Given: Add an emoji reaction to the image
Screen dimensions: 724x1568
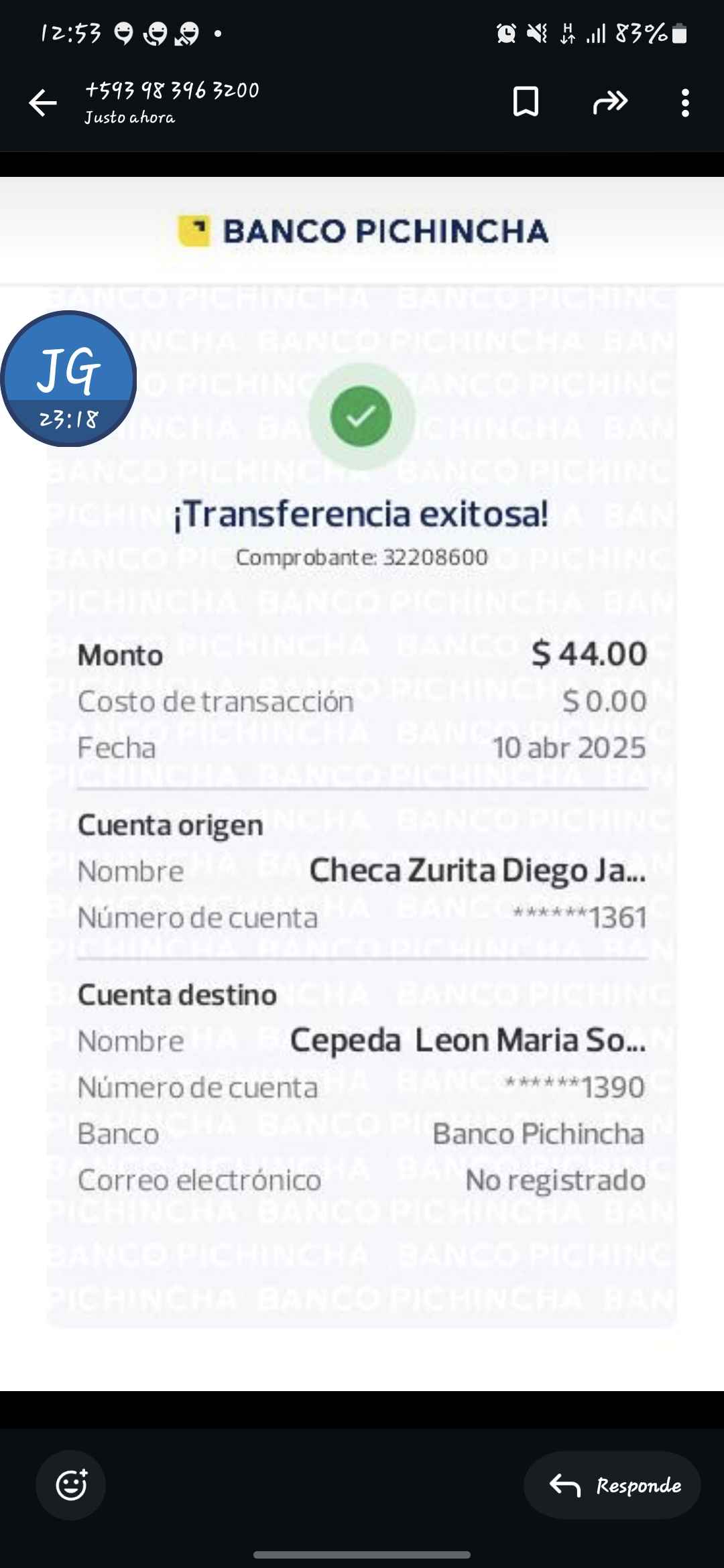Looking at the screenshot, I should coord(70,1485).
